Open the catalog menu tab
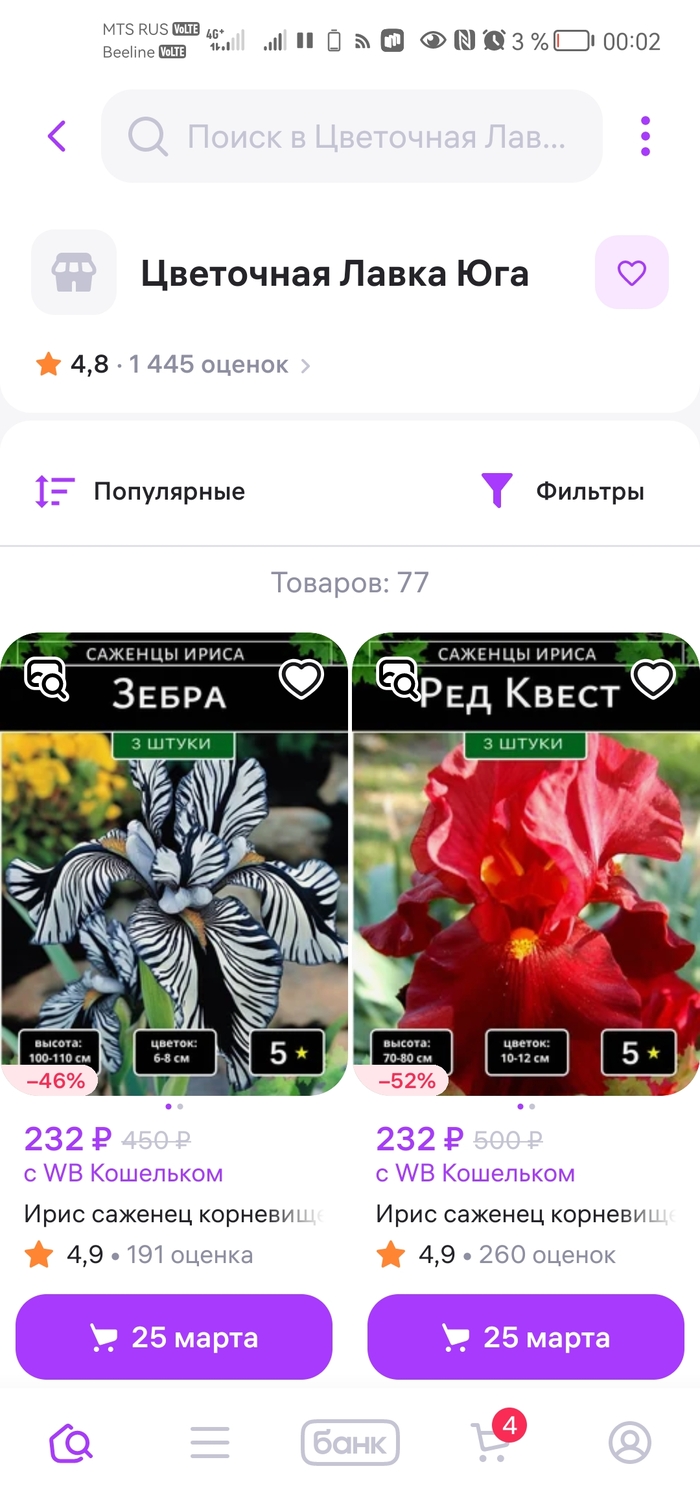Image resolution: width=700 pixels, height=1497 pixels. pyautogui.click(x=210, y=1443)
